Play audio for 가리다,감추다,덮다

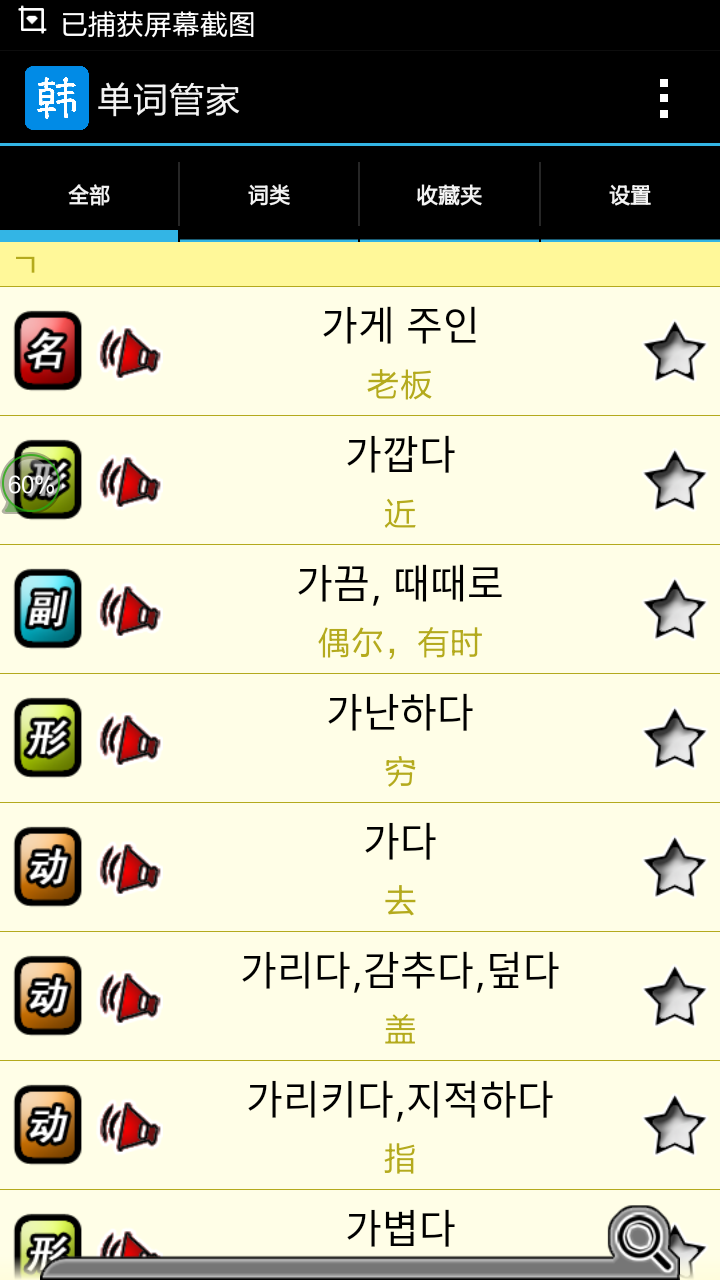(x=130, y=997)
